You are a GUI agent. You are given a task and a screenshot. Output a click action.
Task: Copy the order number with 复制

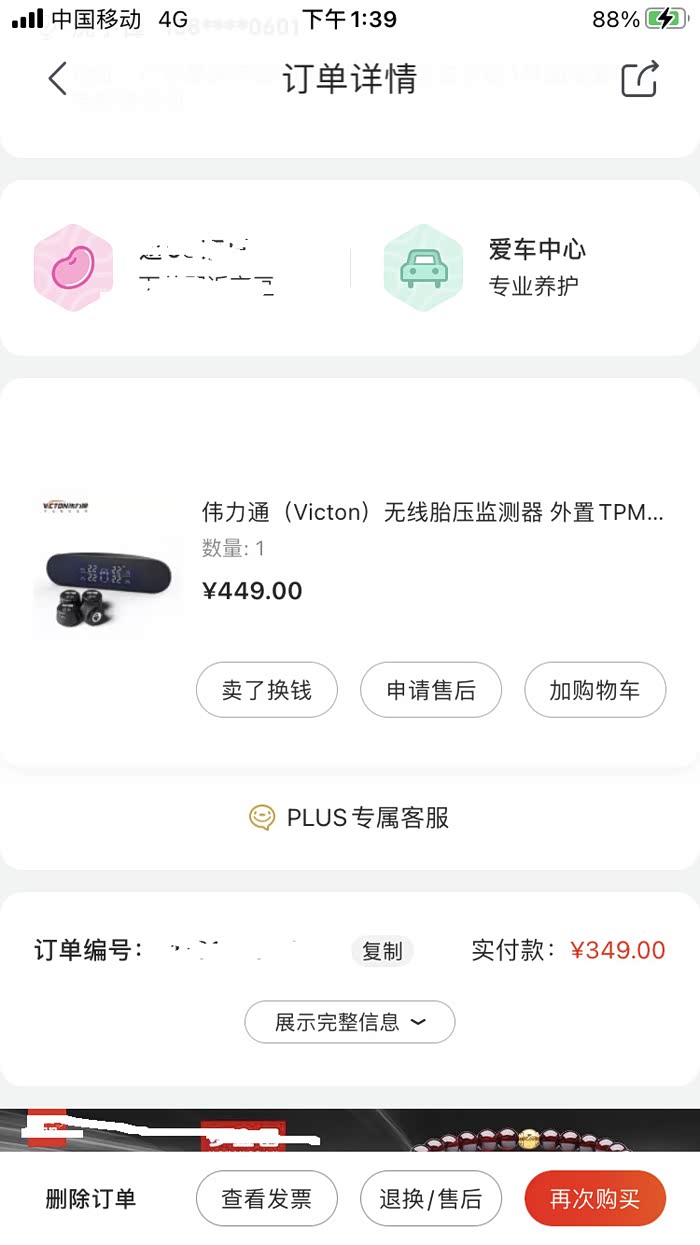[382, 951]
